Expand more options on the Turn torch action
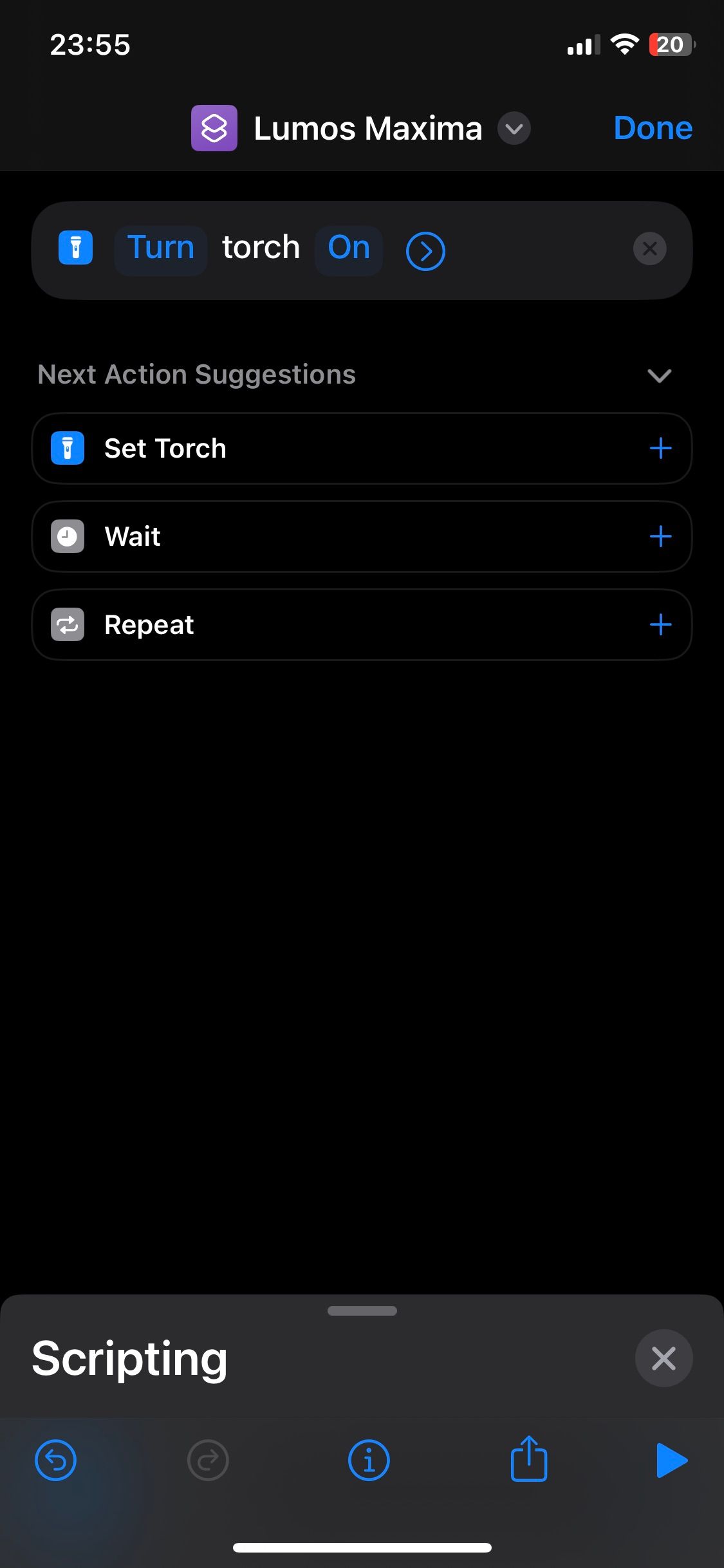This screenshot has height=1568, width=724. point(425,250)
